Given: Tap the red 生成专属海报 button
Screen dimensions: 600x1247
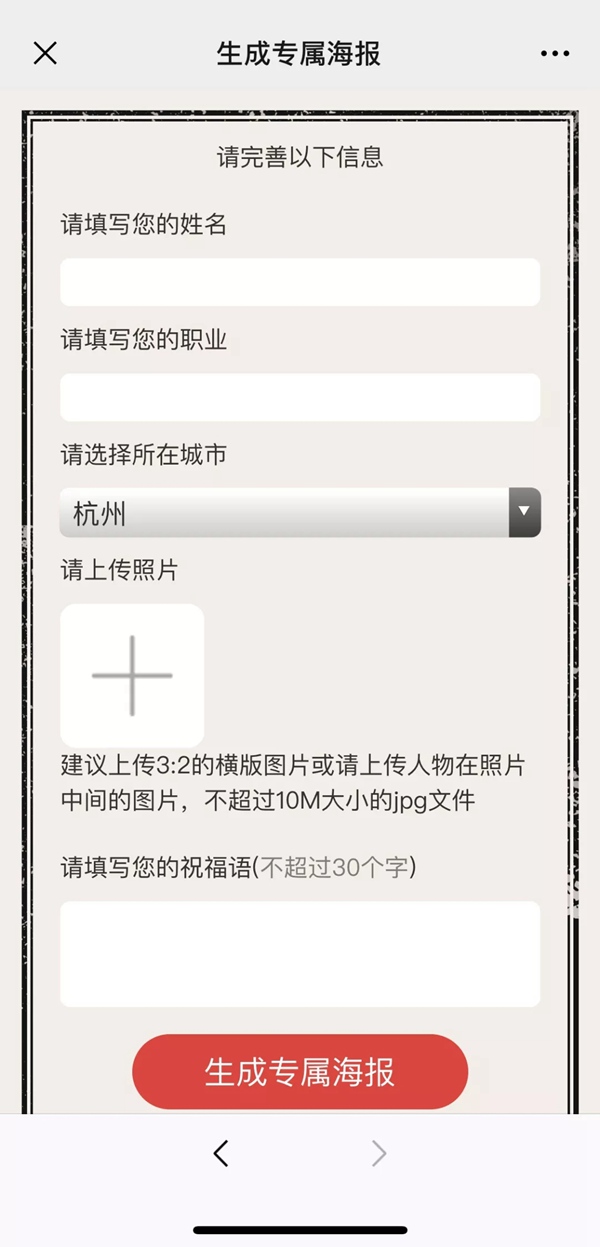Looking at the screenshot, I should pyautogui.click(x=300, y=1072).
